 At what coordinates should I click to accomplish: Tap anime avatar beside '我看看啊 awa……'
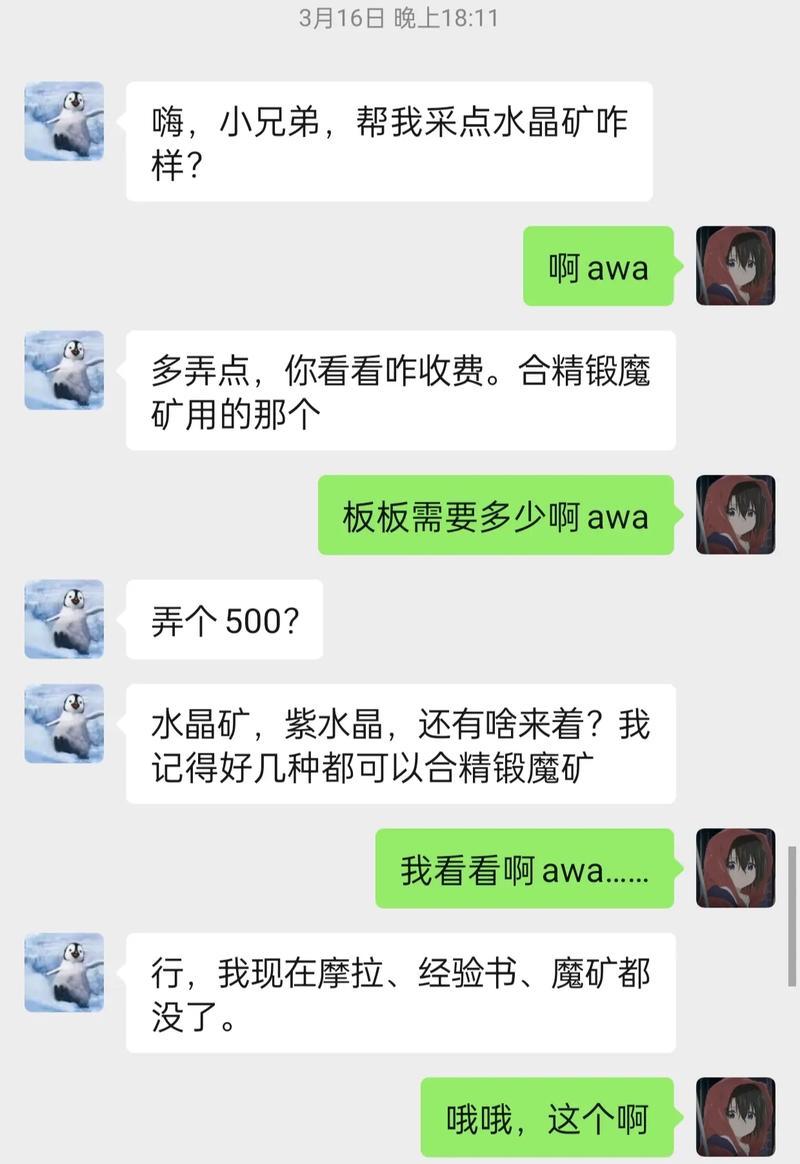(x=735, y=868)
